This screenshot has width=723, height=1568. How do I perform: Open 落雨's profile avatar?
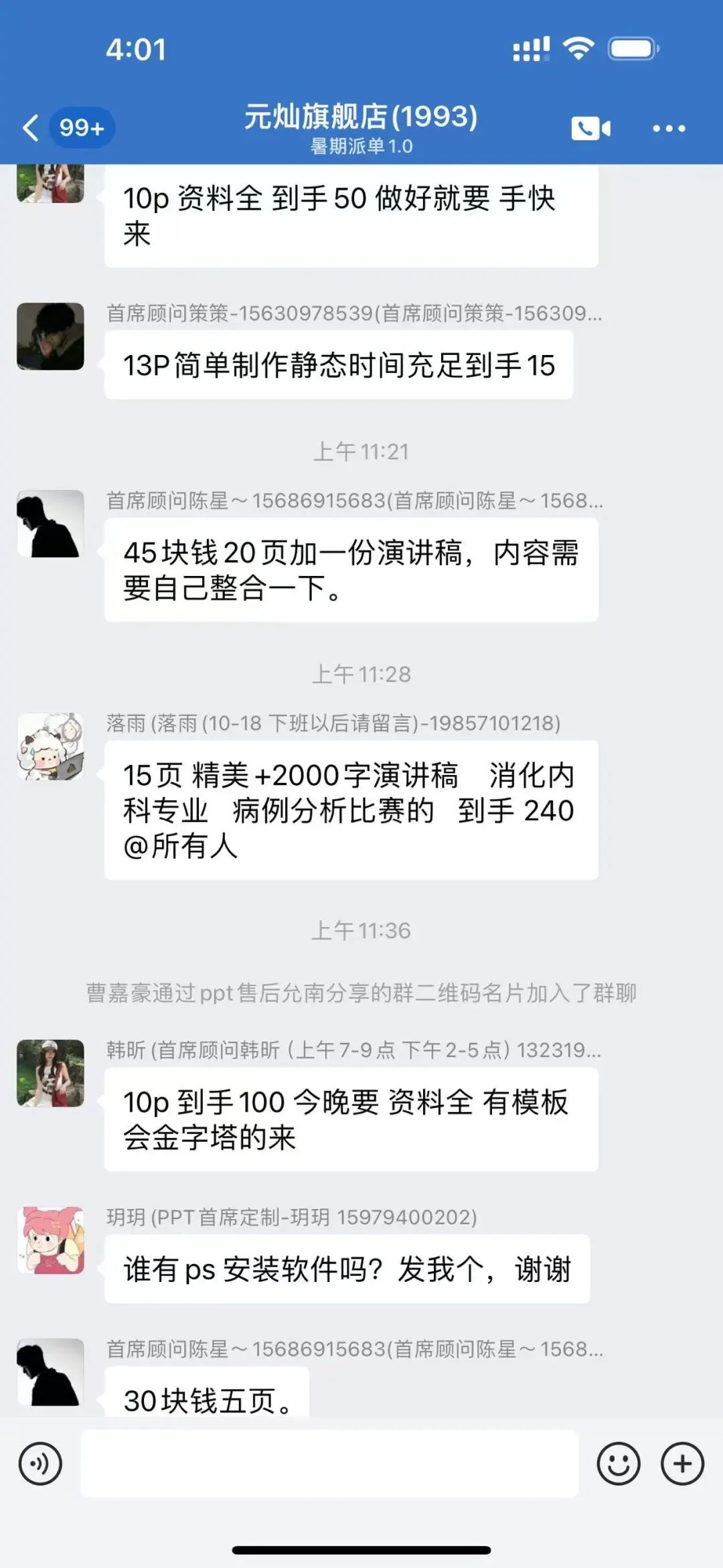(51, 747)
